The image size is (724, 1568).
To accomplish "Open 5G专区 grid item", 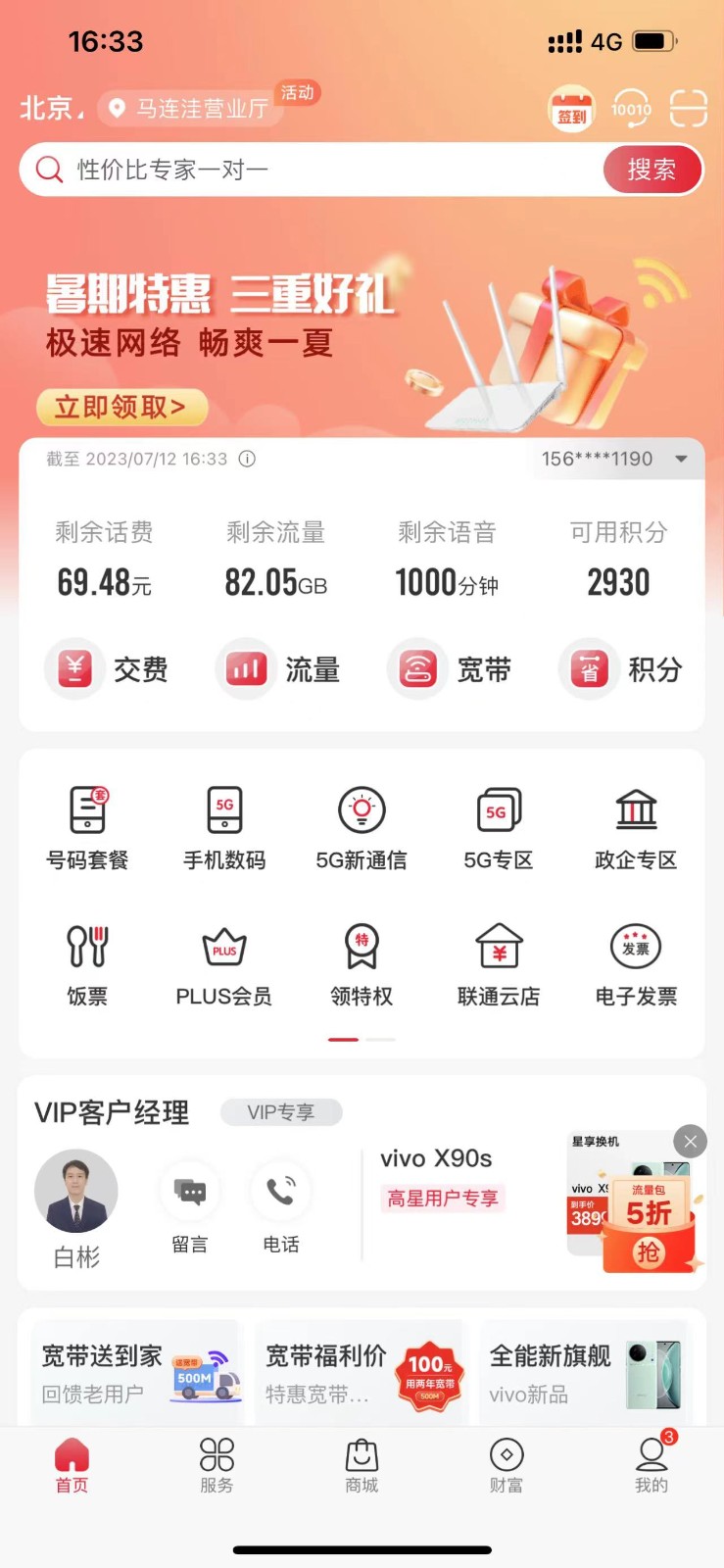I will [x=498, y=828].
